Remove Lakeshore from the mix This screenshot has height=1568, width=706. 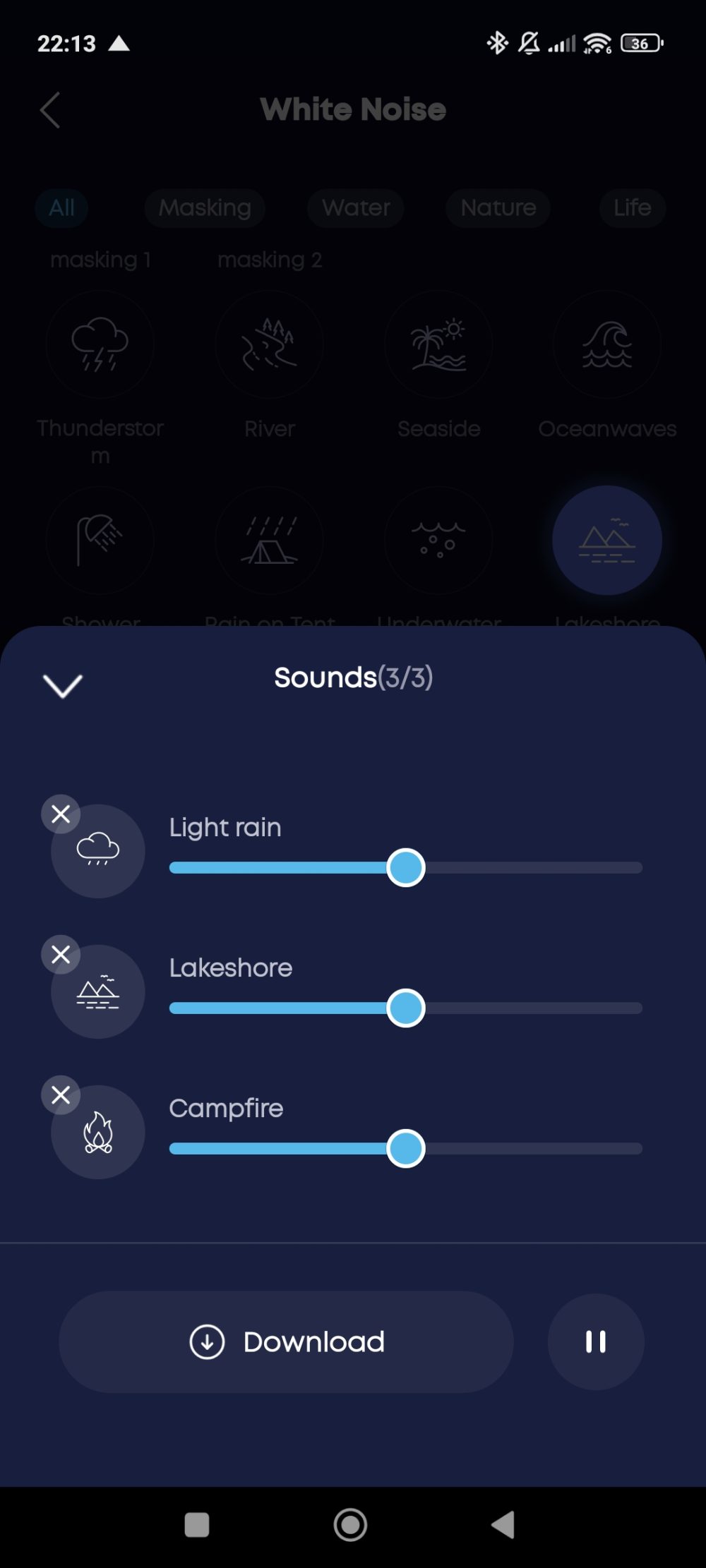[x=61, y=954]
